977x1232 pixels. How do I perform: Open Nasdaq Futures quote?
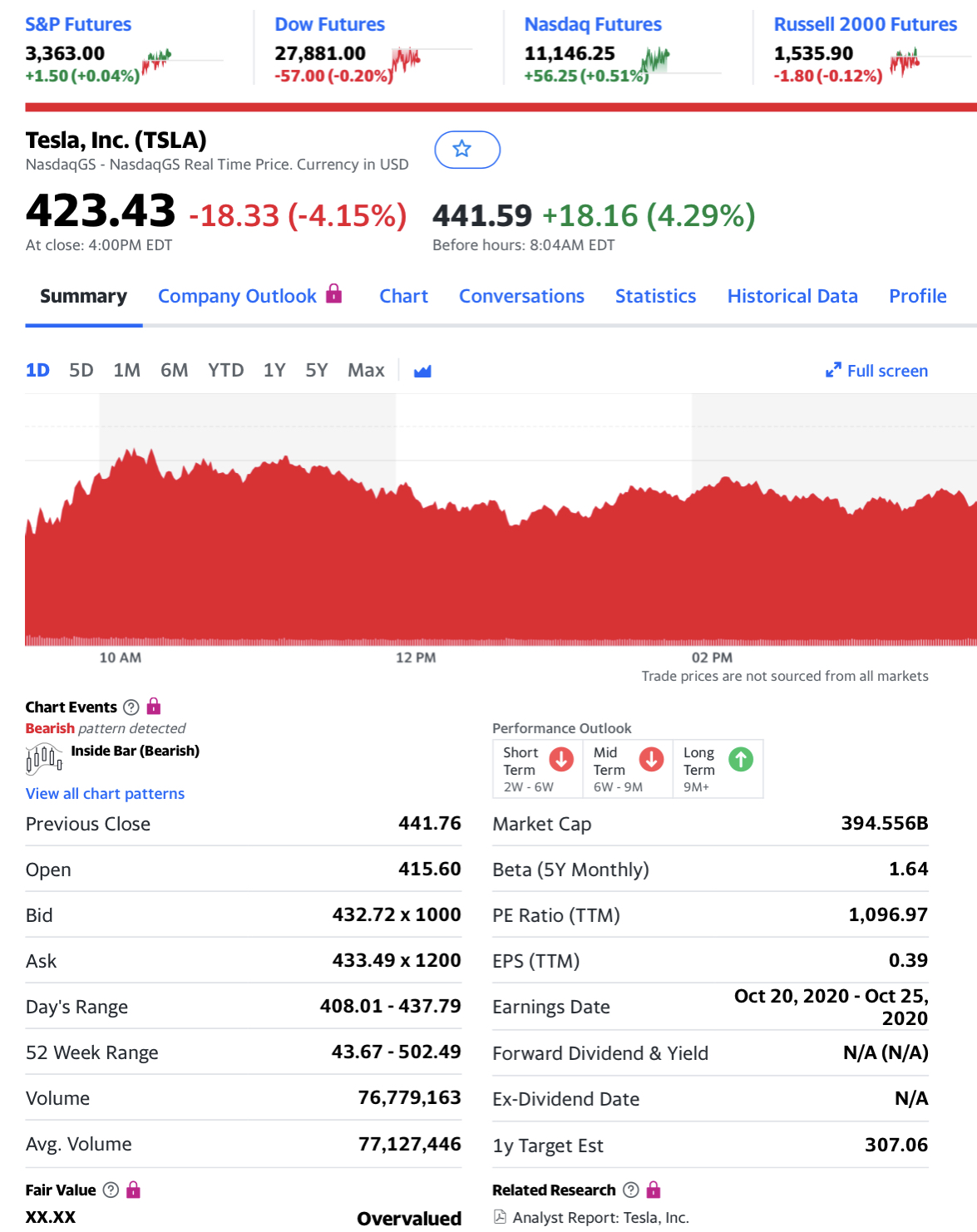[x=592, y=24]
